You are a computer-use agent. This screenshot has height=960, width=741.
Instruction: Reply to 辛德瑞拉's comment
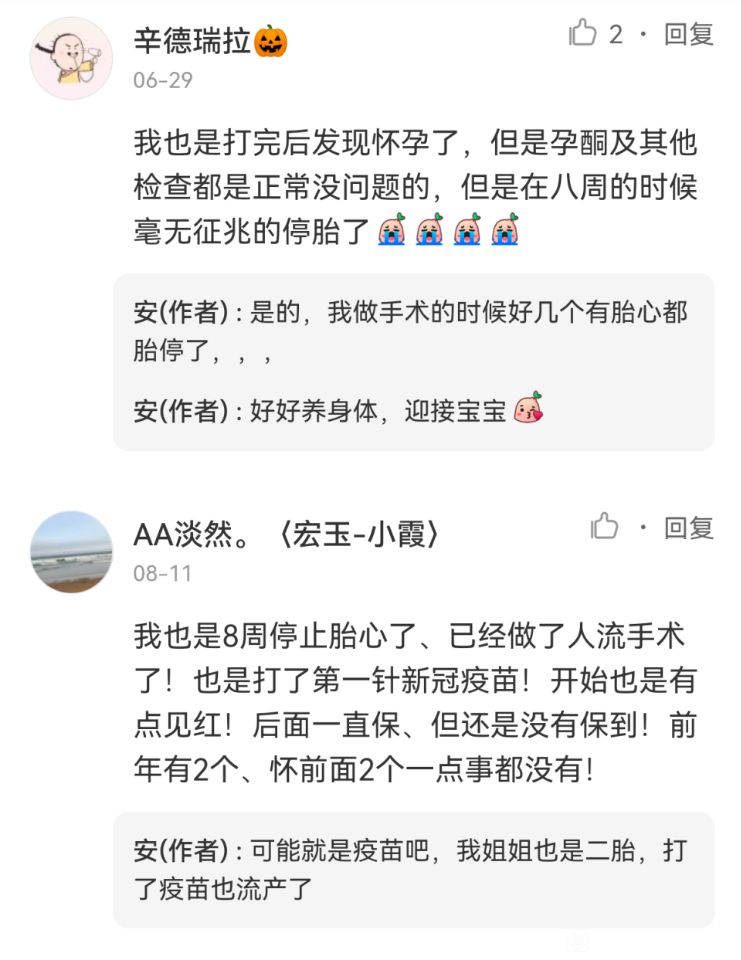[689, 34]
